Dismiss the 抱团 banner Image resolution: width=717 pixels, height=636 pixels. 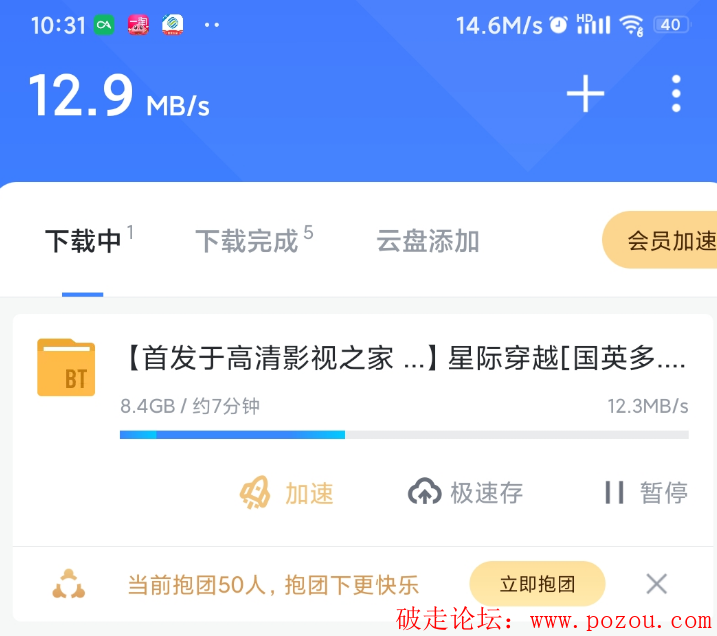pos(656,584)
